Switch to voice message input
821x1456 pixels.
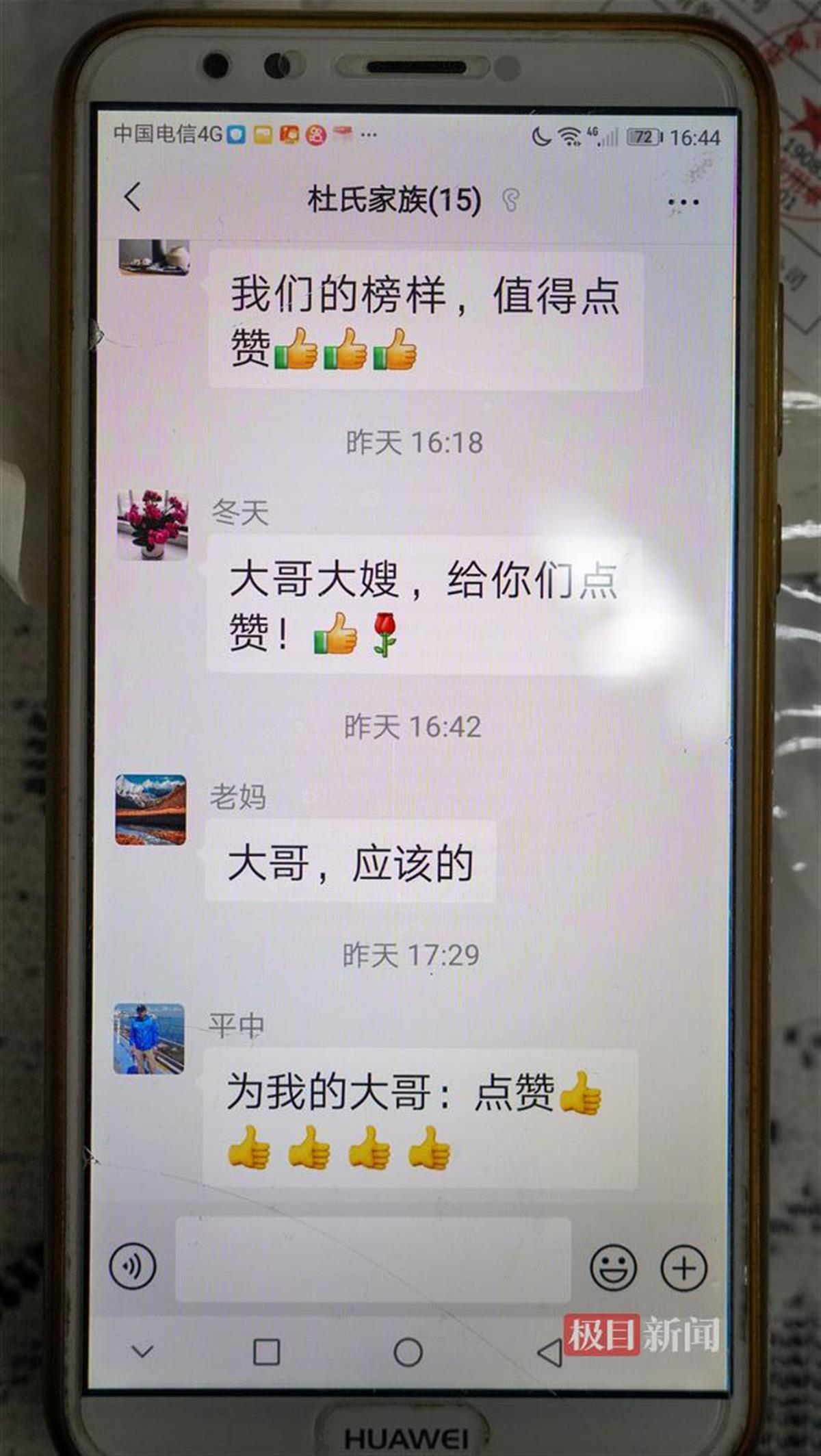(133, 1266)
